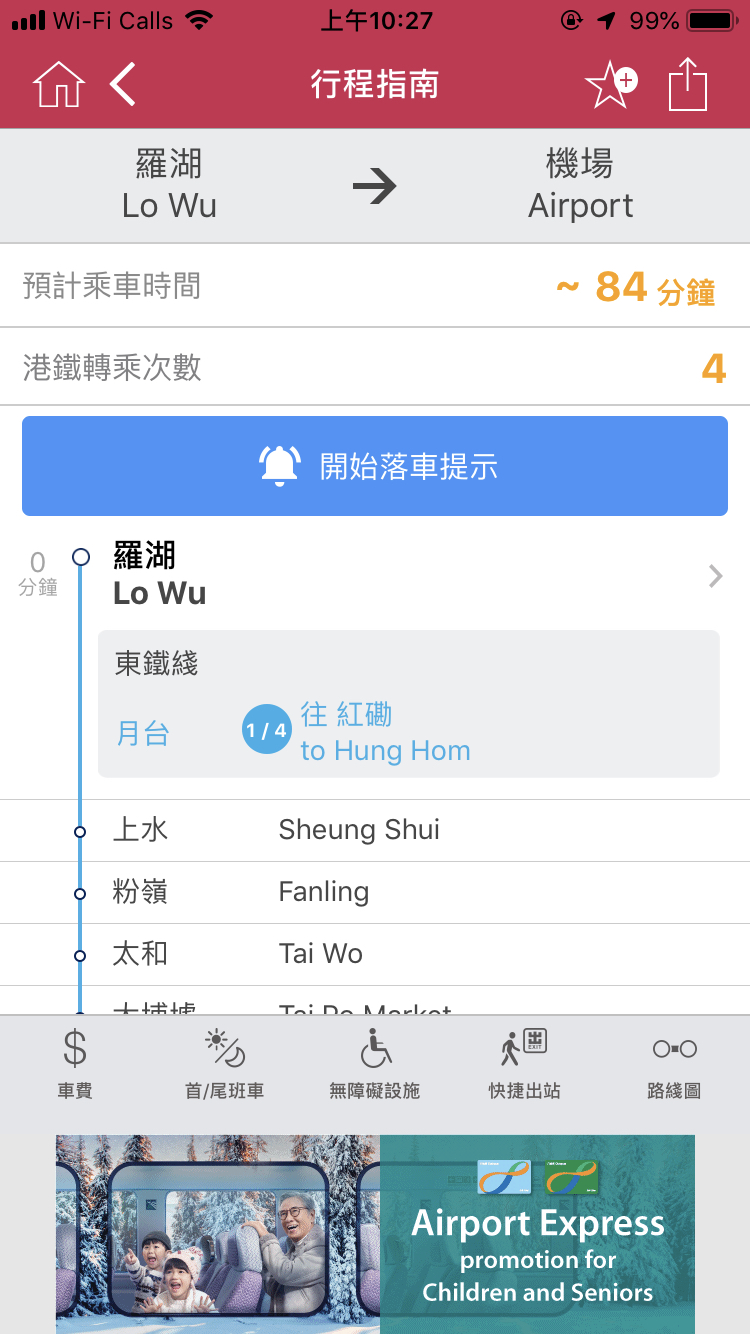This screenshot has height=1334, width=750.
Task: Select the Sheung Shui station row
Action: (375, 830)
